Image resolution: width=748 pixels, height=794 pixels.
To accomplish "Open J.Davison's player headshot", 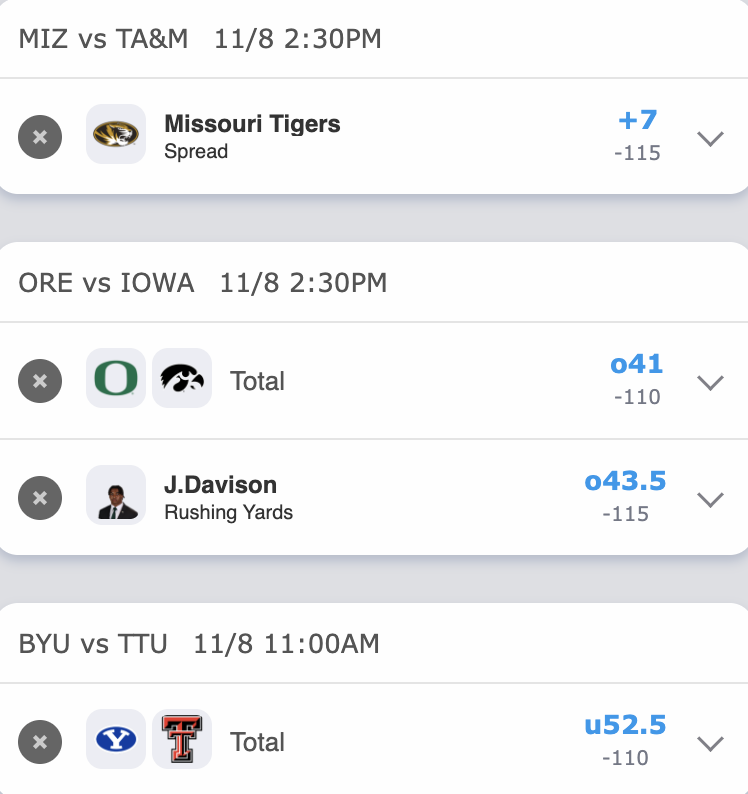I will [115, 495].
